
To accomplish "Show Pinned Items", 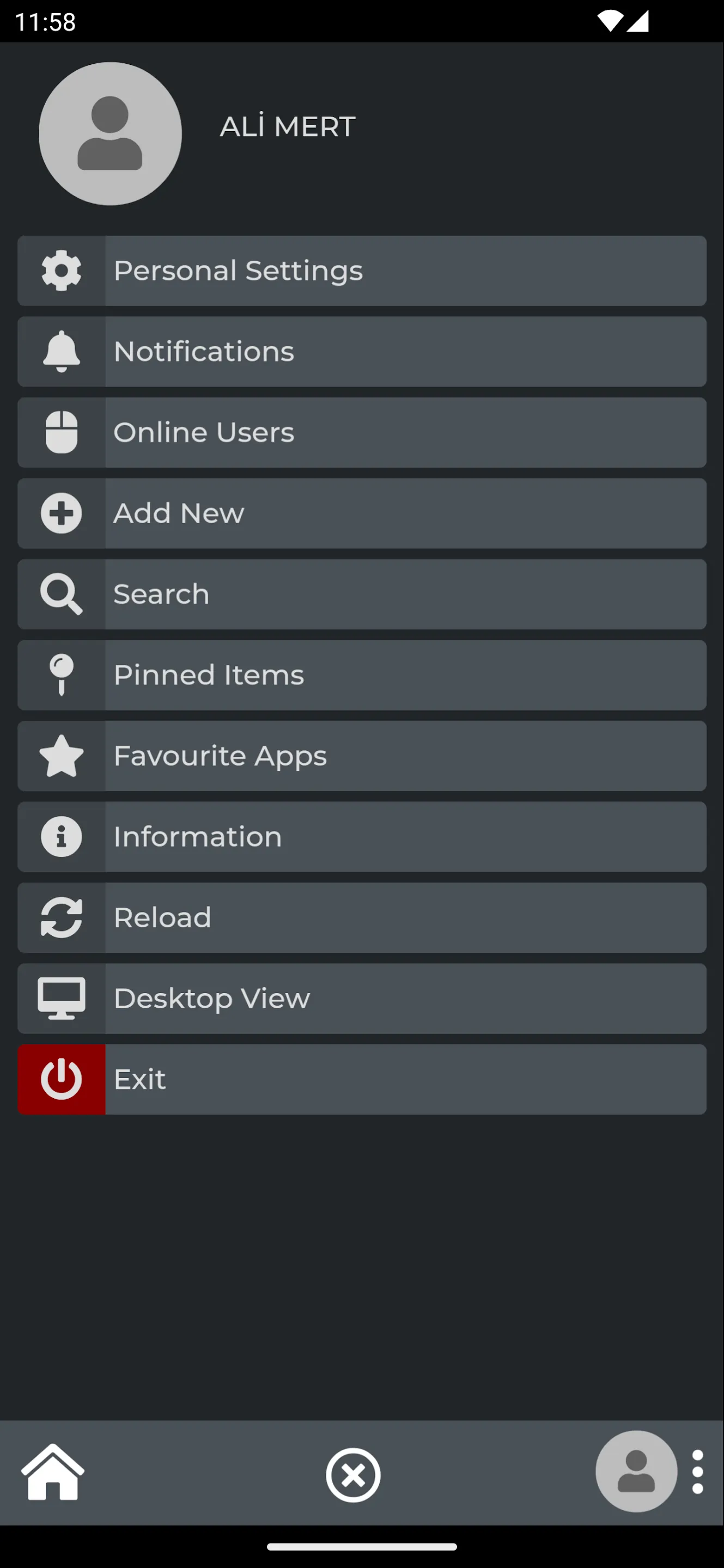I will point(362,675).
